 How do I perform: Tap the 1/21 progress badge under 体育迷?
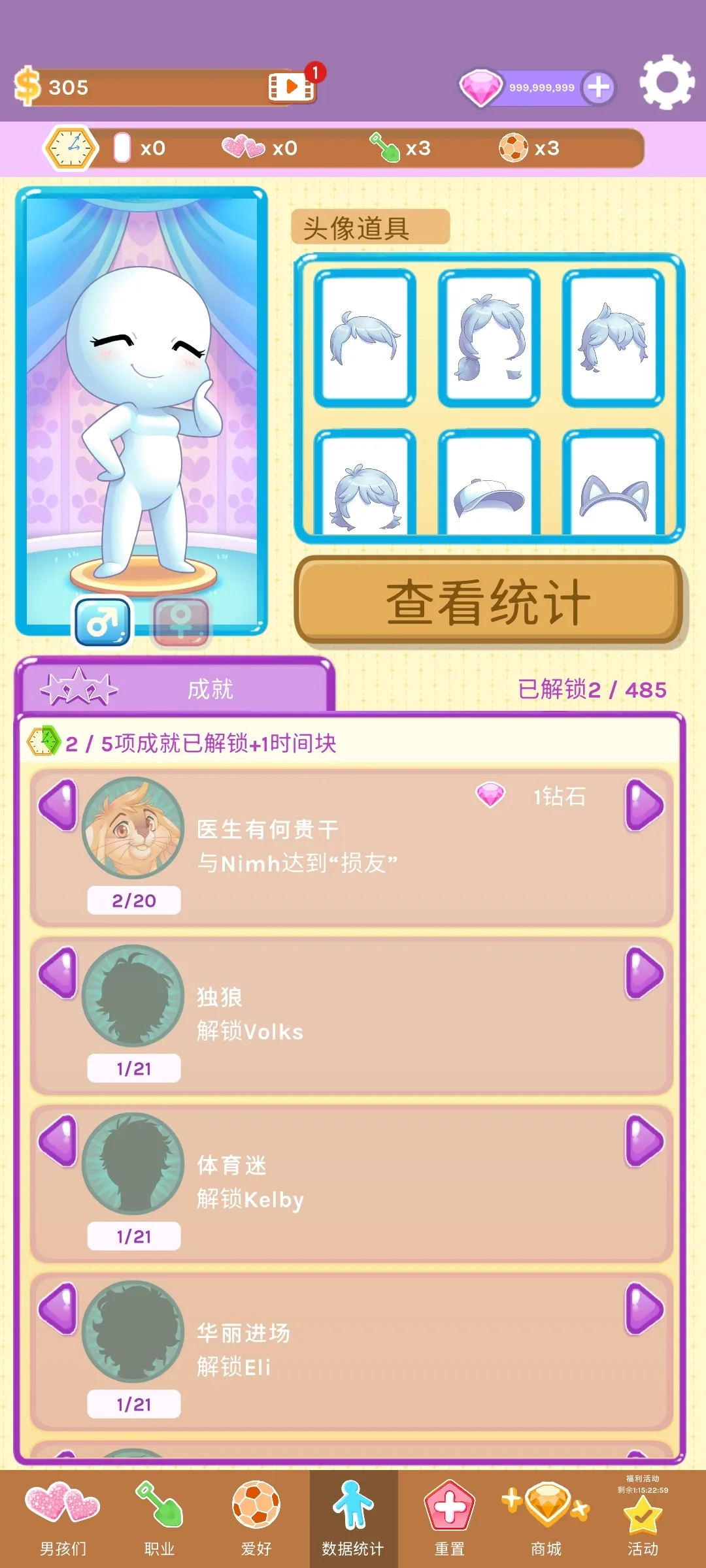pyautogui.click(x=133, y=1236)
